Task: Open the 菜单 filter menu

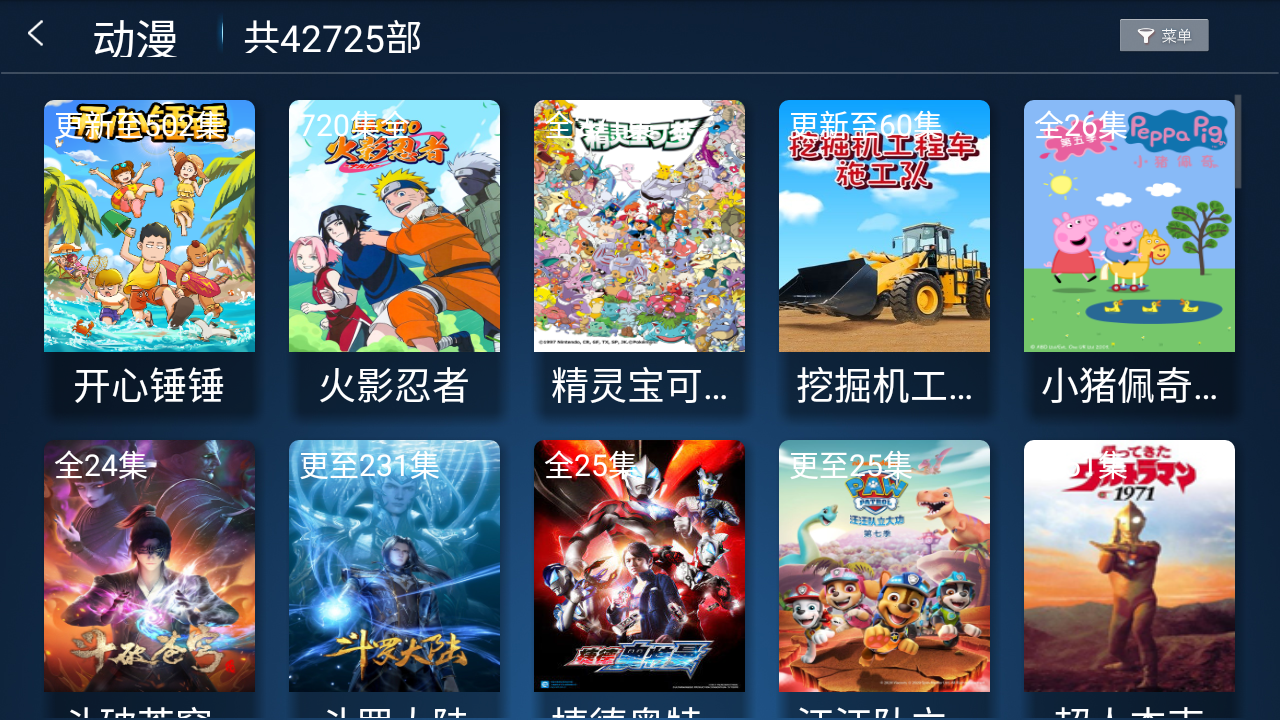Action: [x=1164, y=35]
